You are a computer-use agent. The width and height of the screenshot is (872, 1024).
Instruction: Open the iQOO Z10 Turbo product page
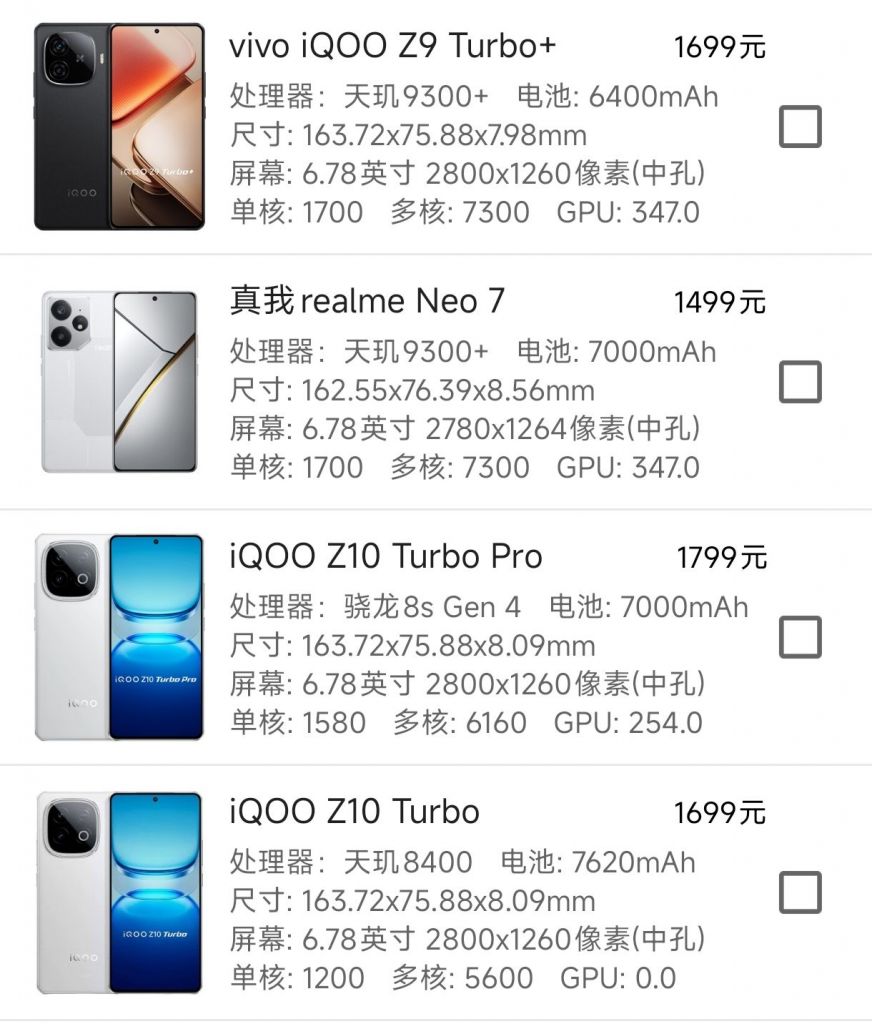355,812
